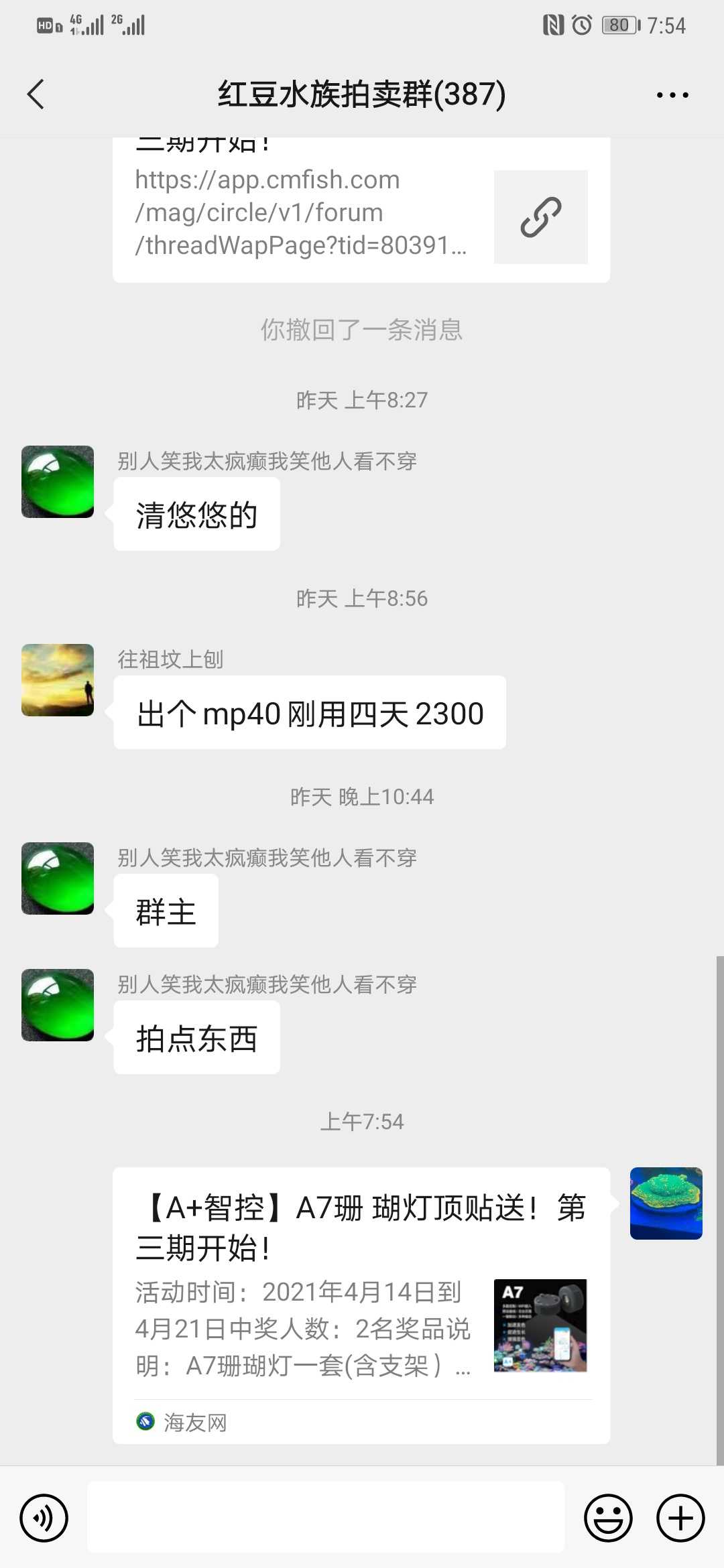
Task: Go back from the group chat
Action: (x=36, y=94)
